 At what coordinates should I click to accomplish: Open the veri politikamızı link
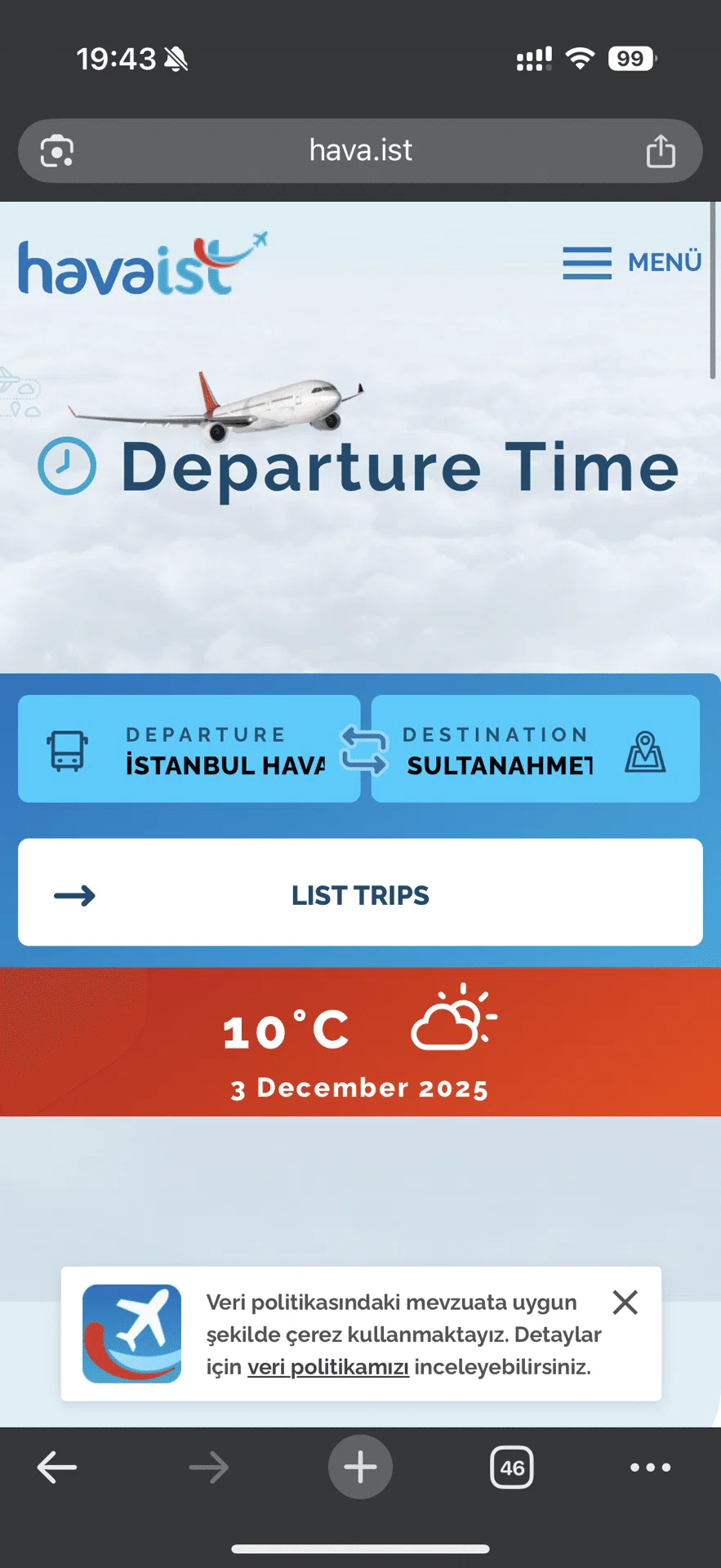point(328,1367)
